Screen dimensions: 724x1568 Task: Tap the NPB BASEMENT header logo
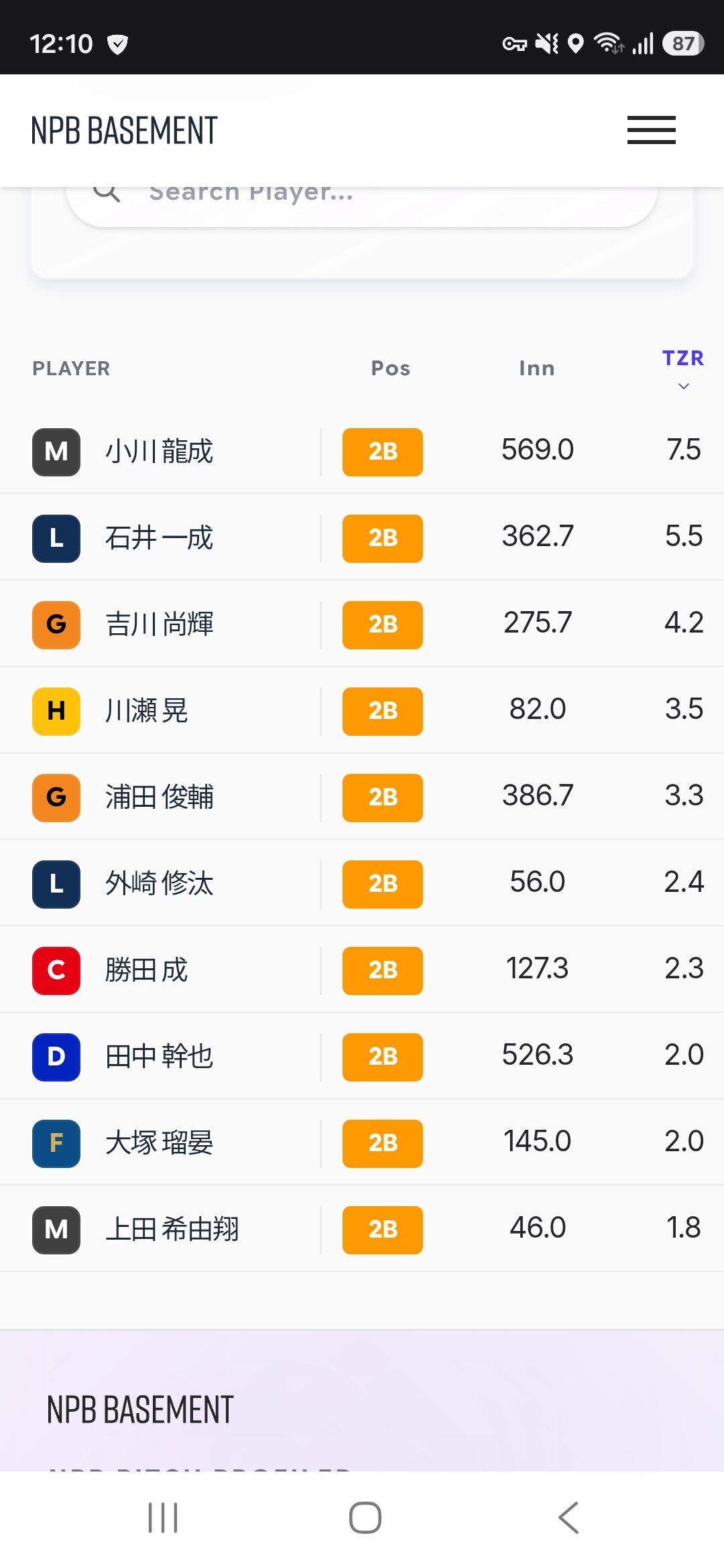point(125,130)
